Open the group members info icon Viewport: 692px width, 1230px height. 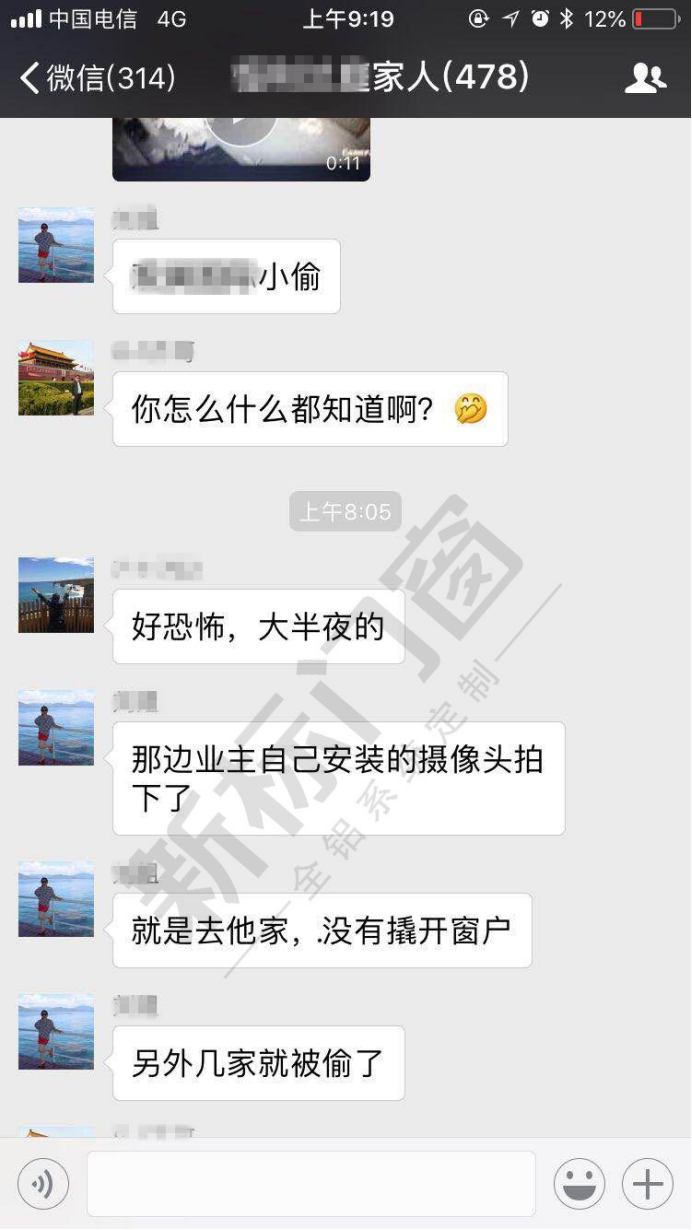click(645, 78)
